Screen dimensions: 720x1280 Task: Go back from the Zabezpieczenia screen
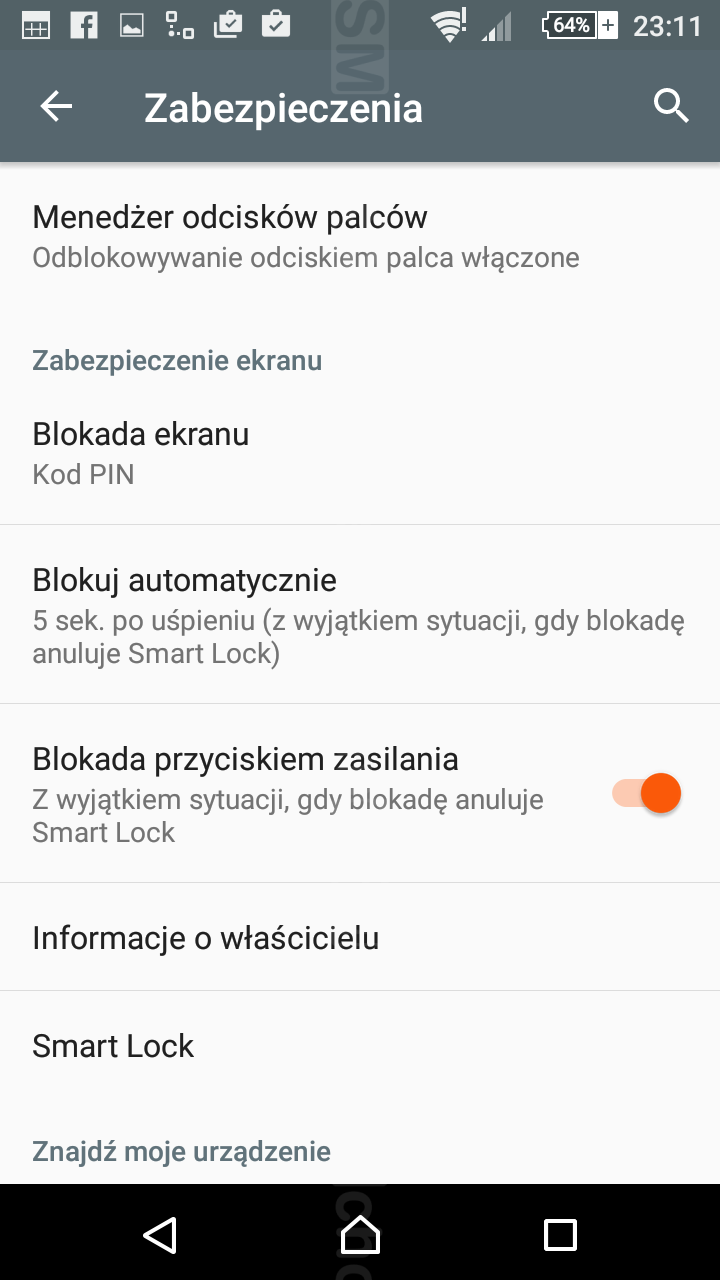56,107
